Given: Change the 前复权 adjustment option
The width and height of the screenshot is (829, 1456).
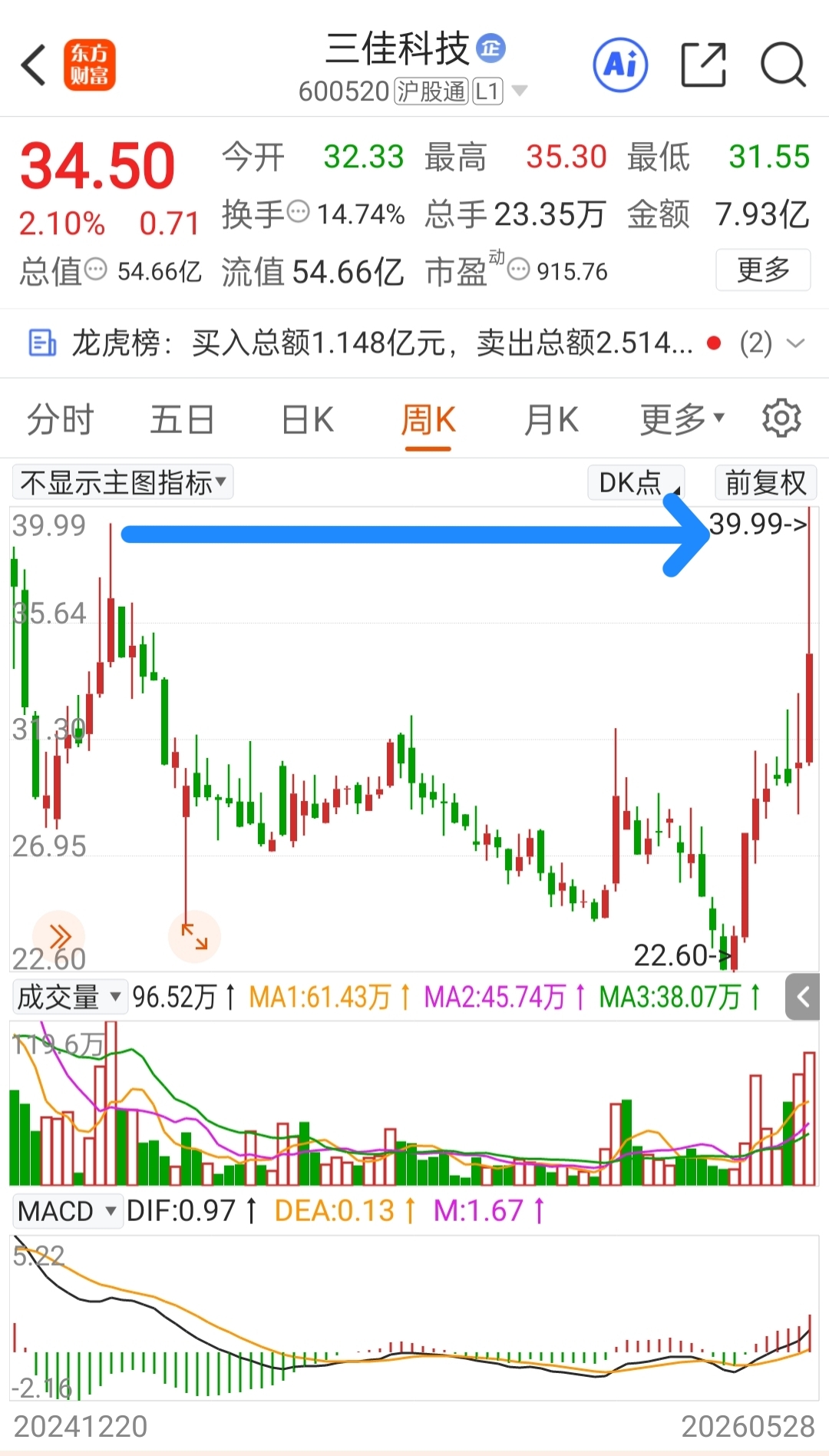Looking at the screenshot, I should (765, 482).
